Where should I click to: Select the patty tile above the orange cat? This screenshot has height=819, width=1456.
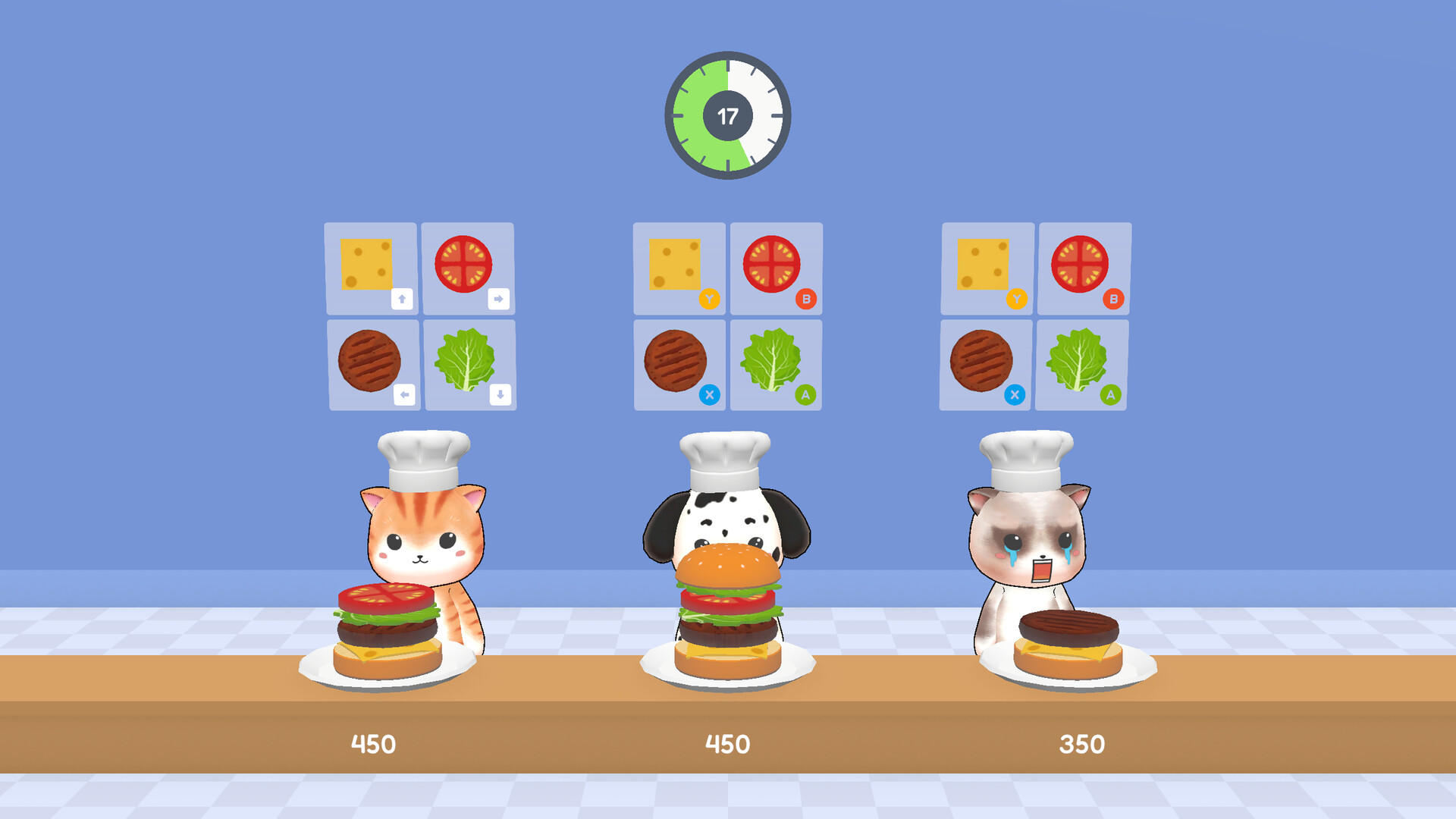pyautogui.click(x=373, y=365)
